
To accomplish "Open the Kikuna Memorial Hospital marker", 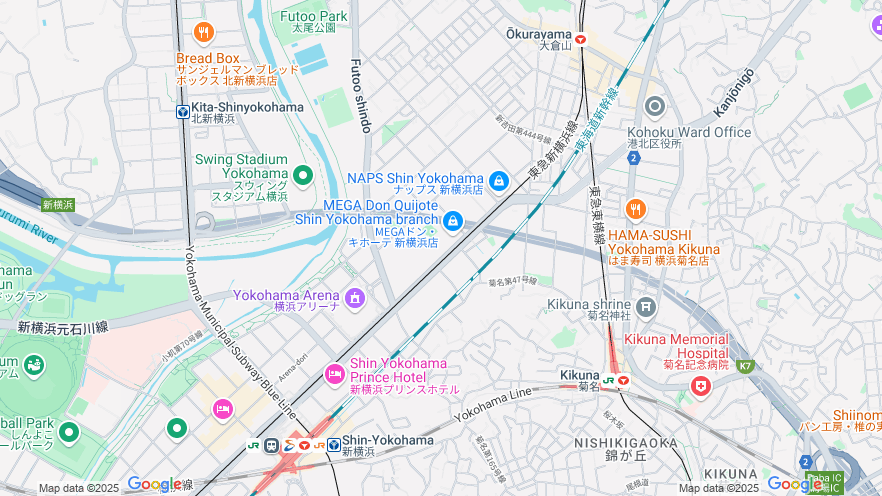I will [701, 385].
